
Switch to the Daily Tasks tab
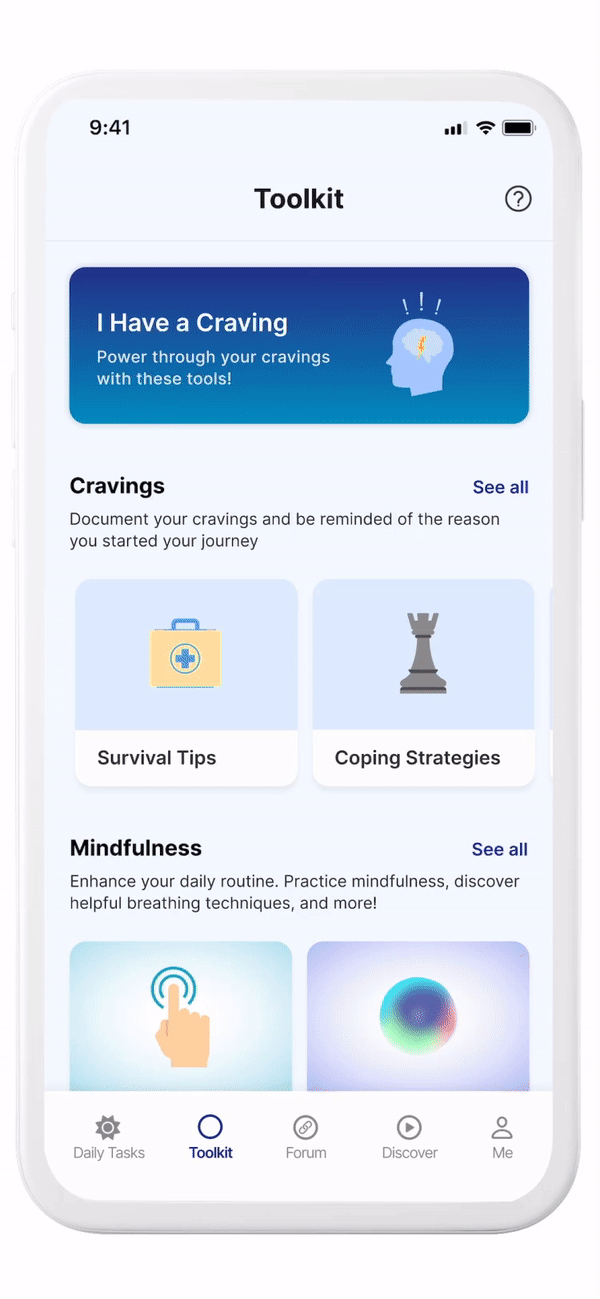pyautogui.click(x=109, y=1138)
